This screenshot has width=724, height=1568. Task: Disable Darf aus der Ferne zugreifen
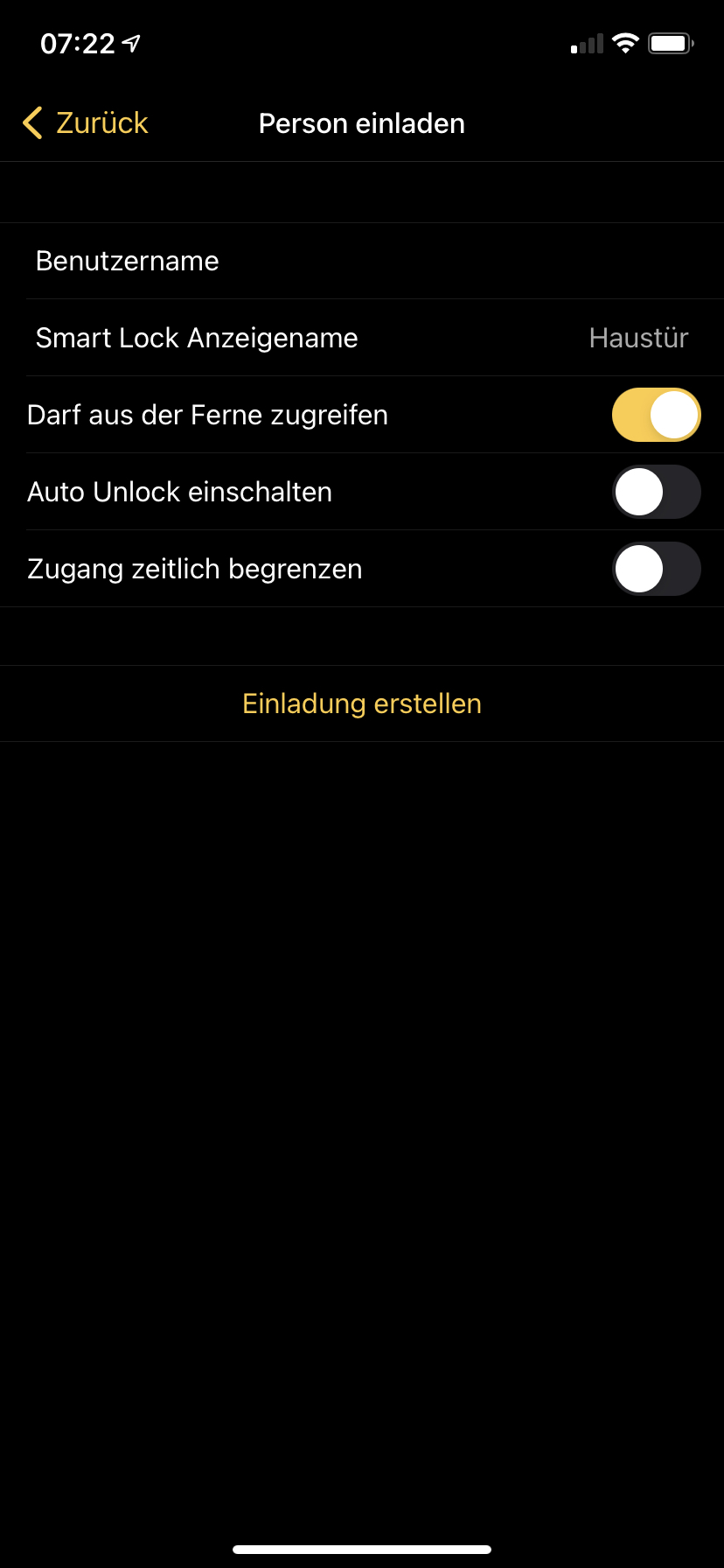coord(656,415)
